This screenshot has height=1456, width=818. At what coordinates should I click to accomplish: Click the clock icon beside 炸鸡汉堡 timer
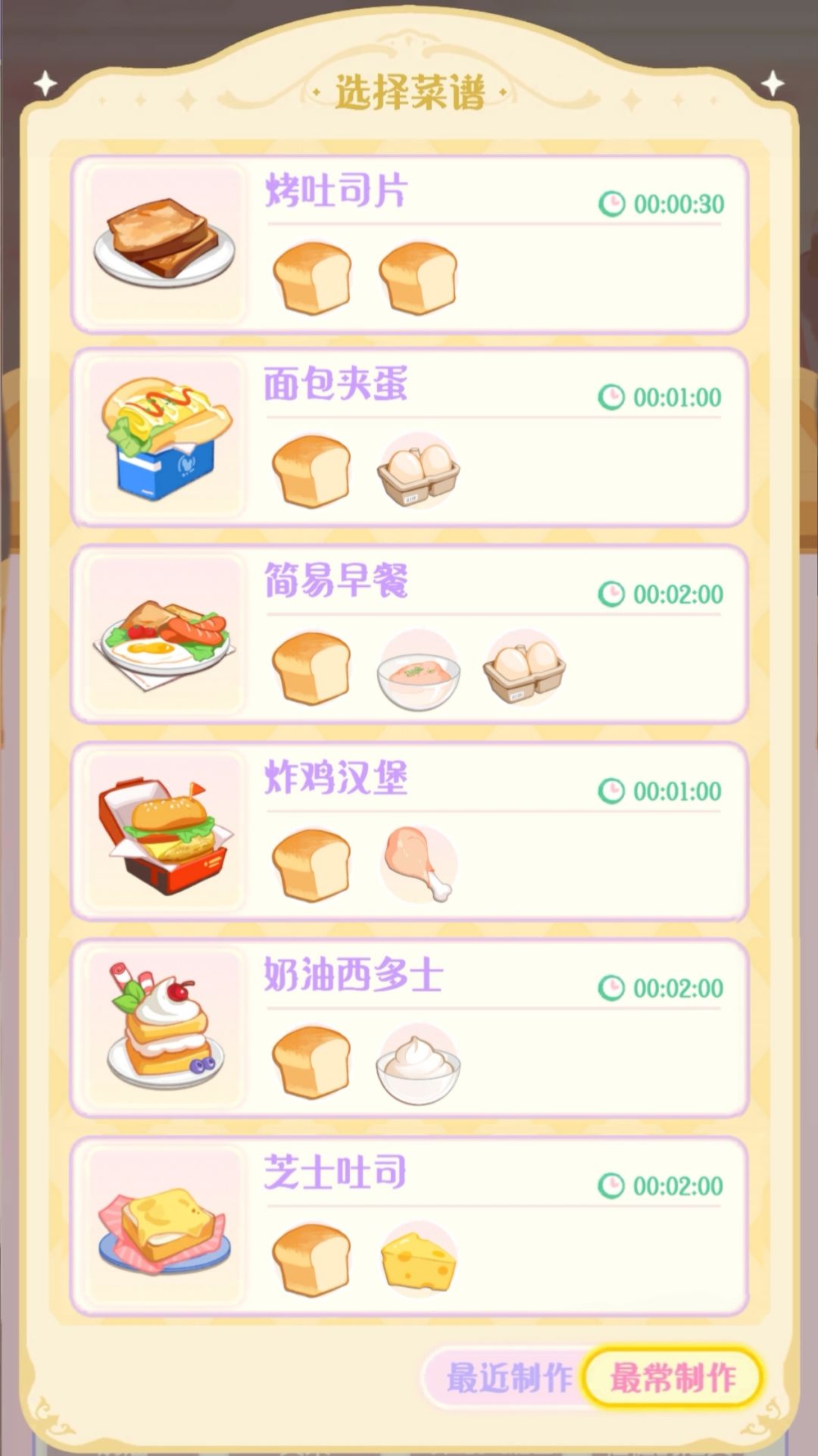pos(610,791)
